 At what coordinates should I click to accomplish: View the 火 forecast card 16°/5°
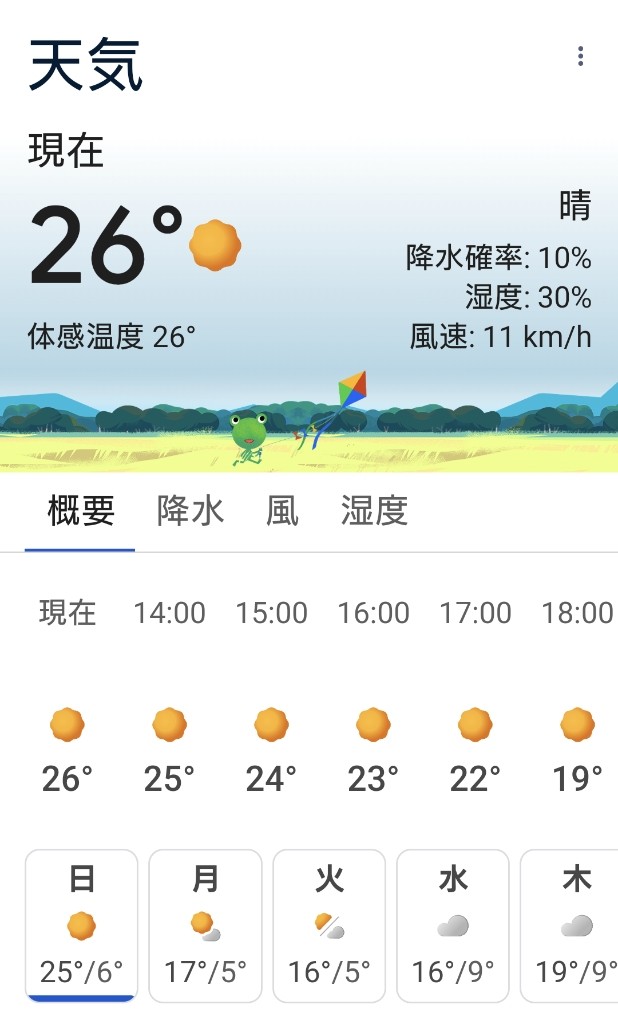[329, 925]
